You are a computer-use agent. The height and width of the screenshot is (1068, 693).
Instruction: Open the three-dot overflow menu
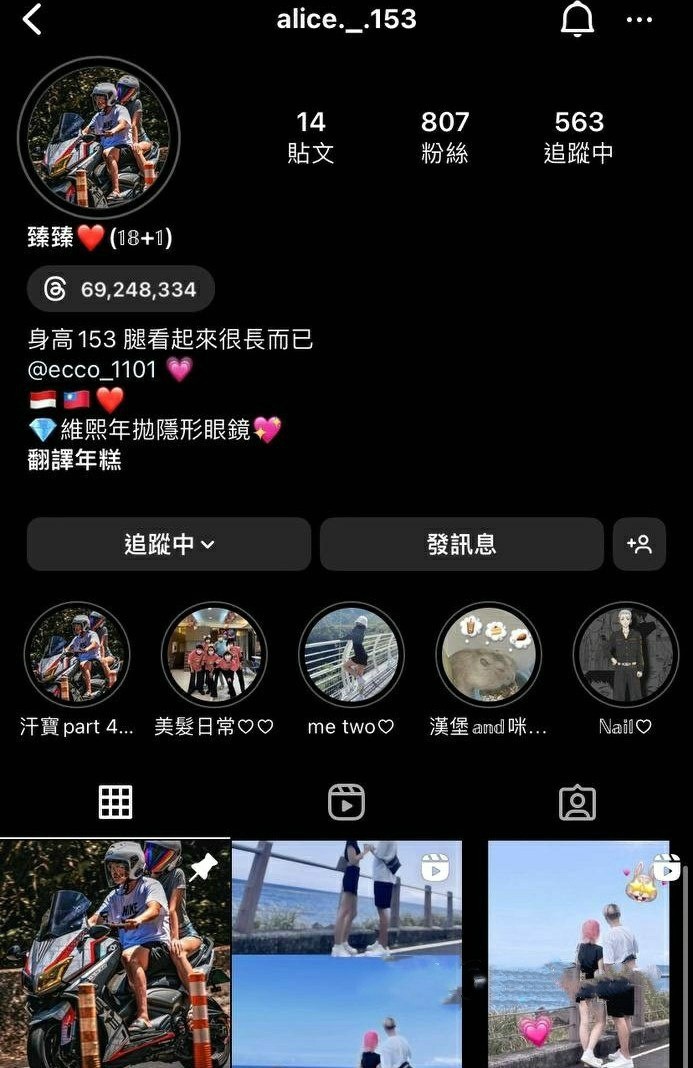point(639,19)
